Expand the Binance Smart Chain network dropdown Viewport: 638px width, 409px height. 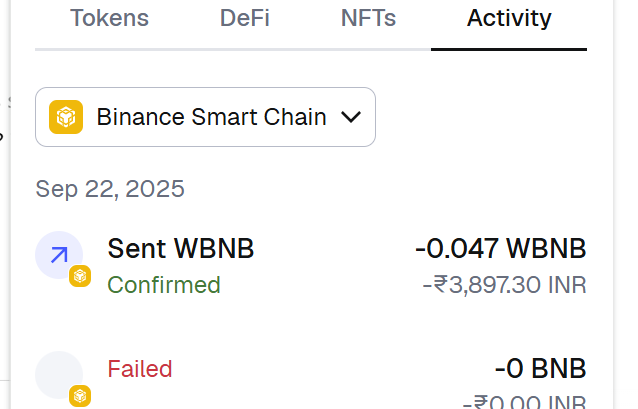205,117
